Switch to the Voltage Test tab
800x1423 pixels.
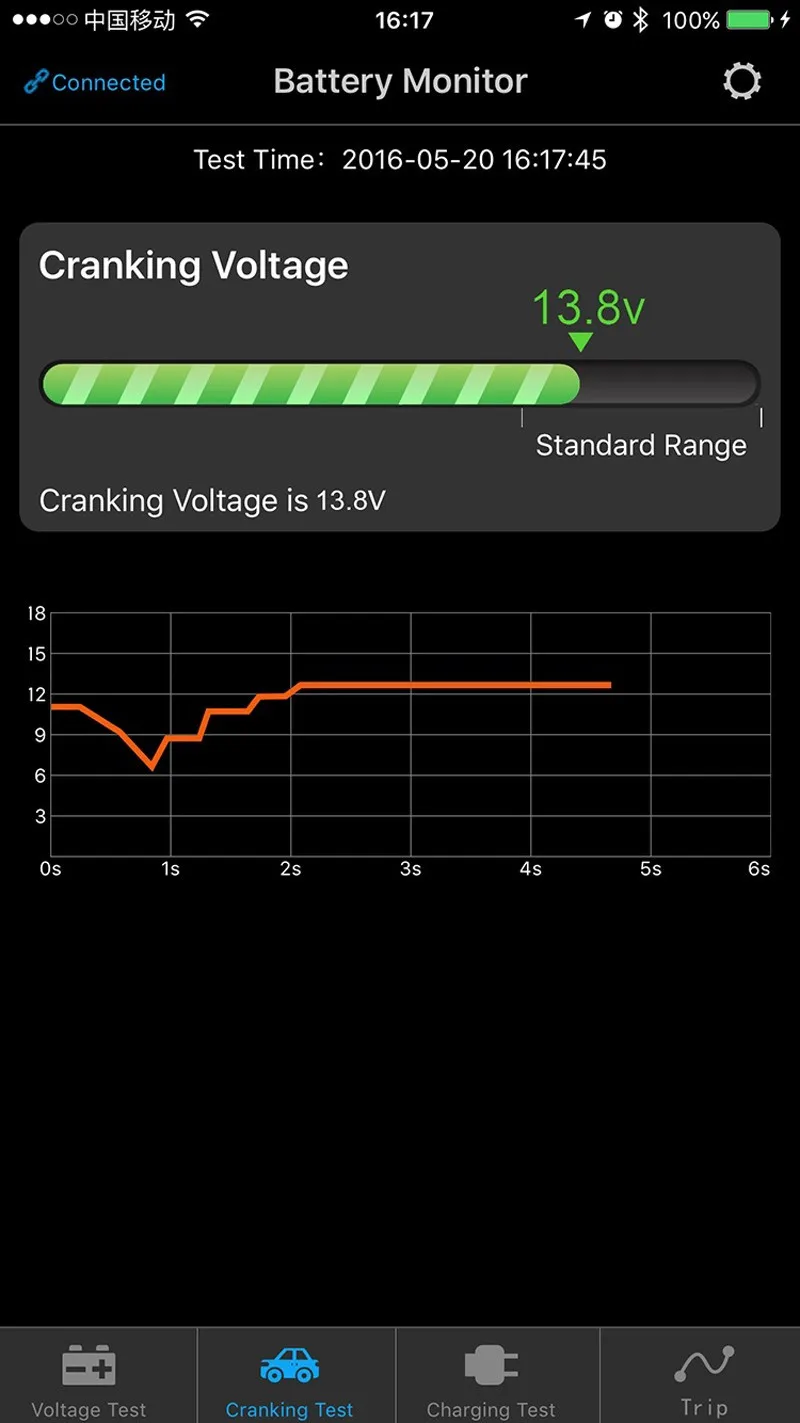(x=90, y=1379)
